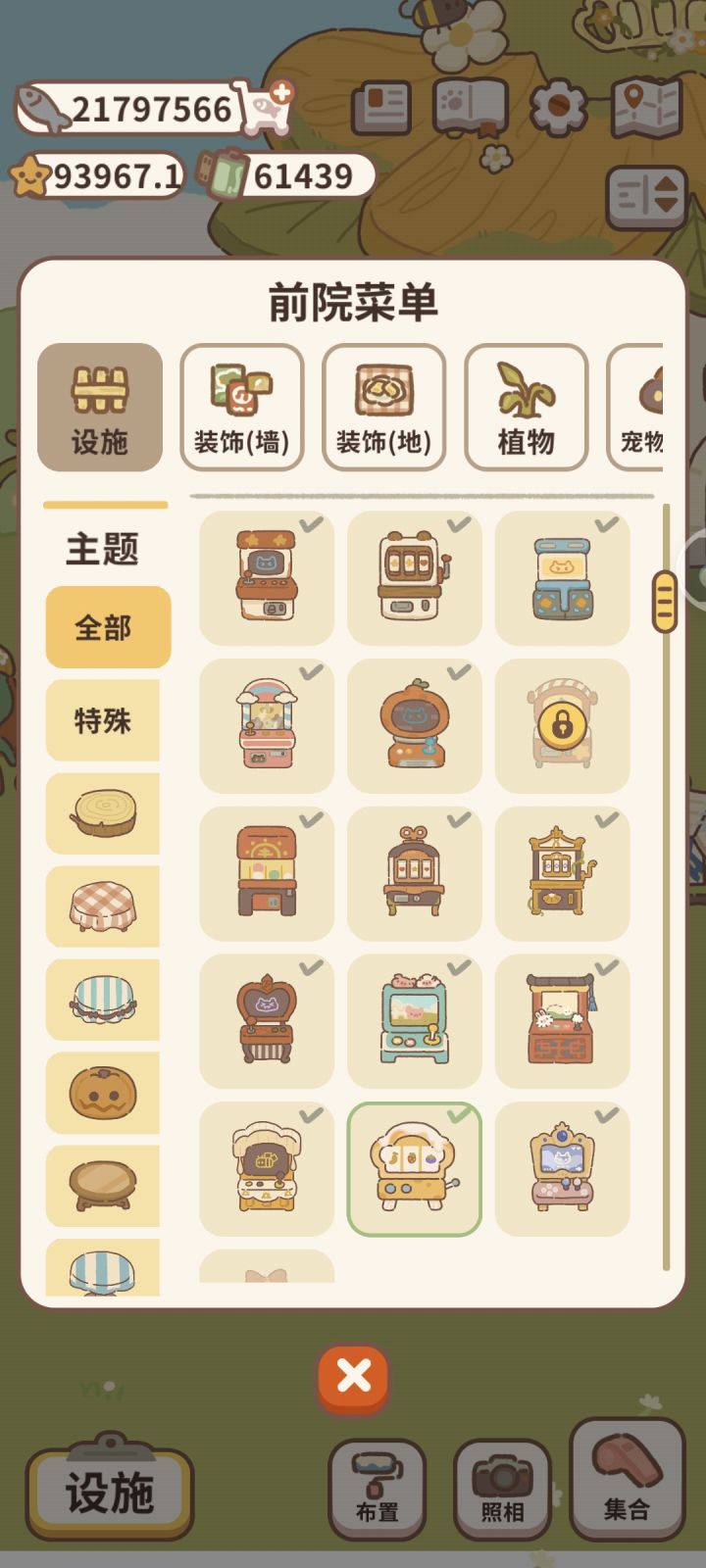The width and height of the screenshot is (706, 1568).
Task: Close the 前院菜单 with the X button
Action: pyautogui.click(x=353, y=1376)
